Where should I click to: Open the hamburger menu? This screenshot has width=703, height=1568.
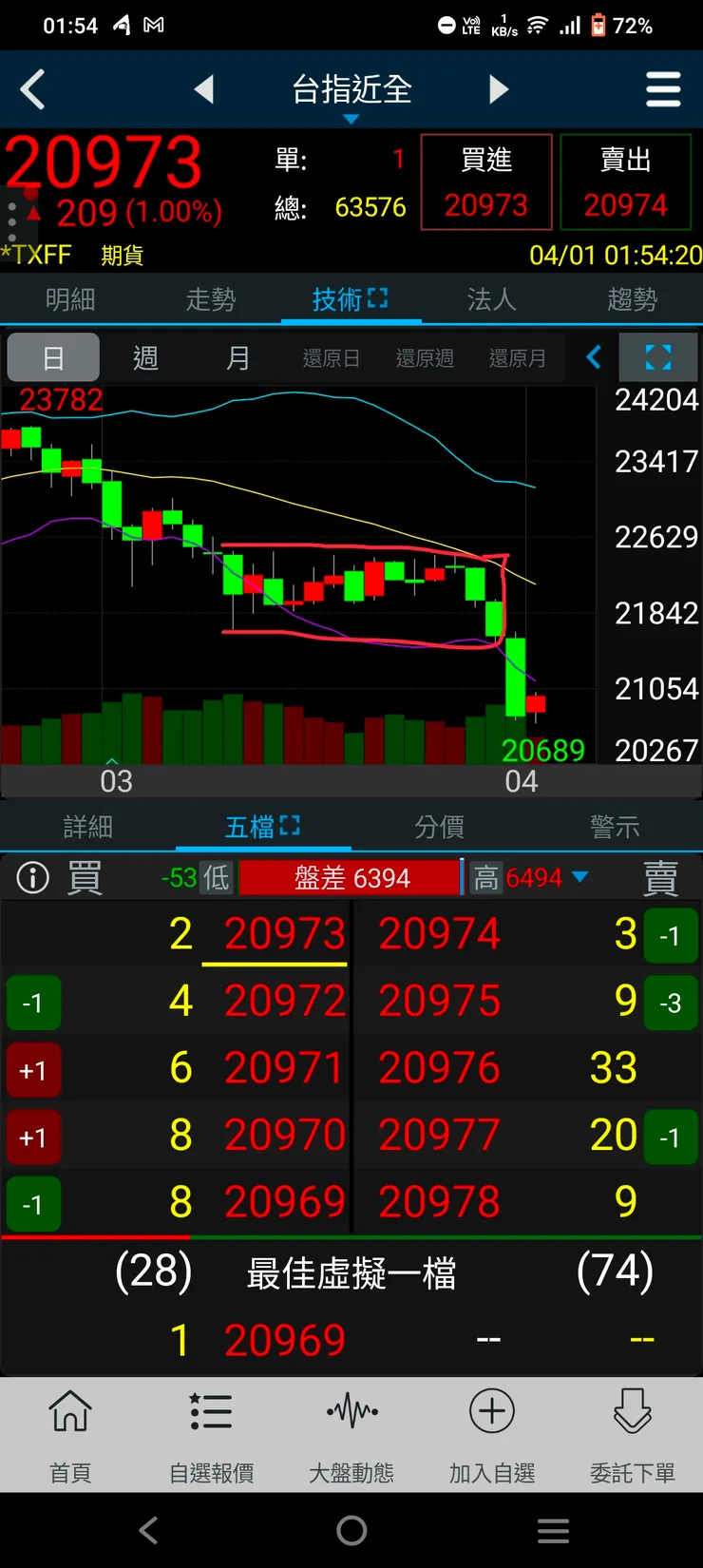pos(662,90)
